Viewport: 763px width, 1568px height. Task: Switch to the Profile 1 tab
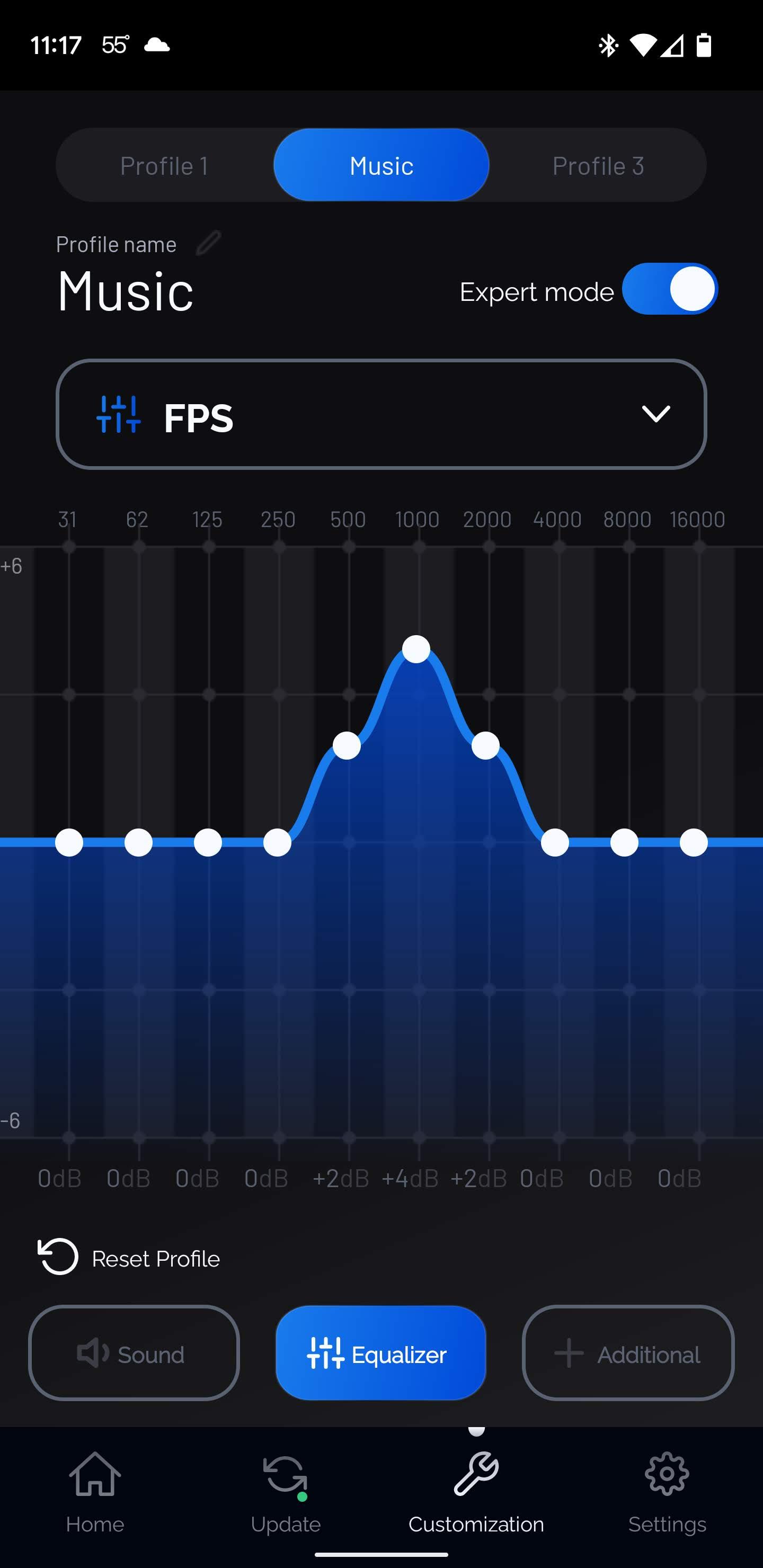tap(164, 166)
